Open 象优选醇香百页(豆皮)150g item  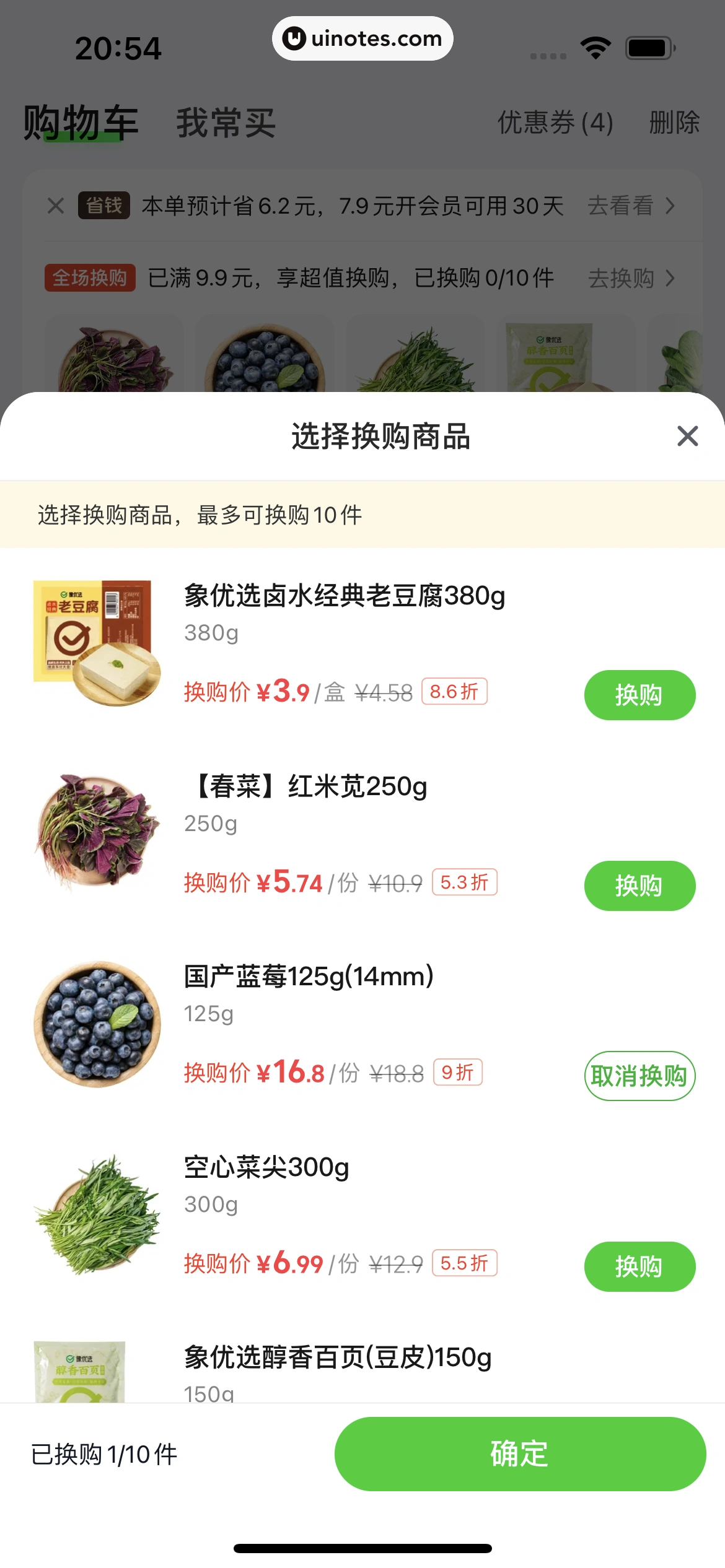(337, 1357)
